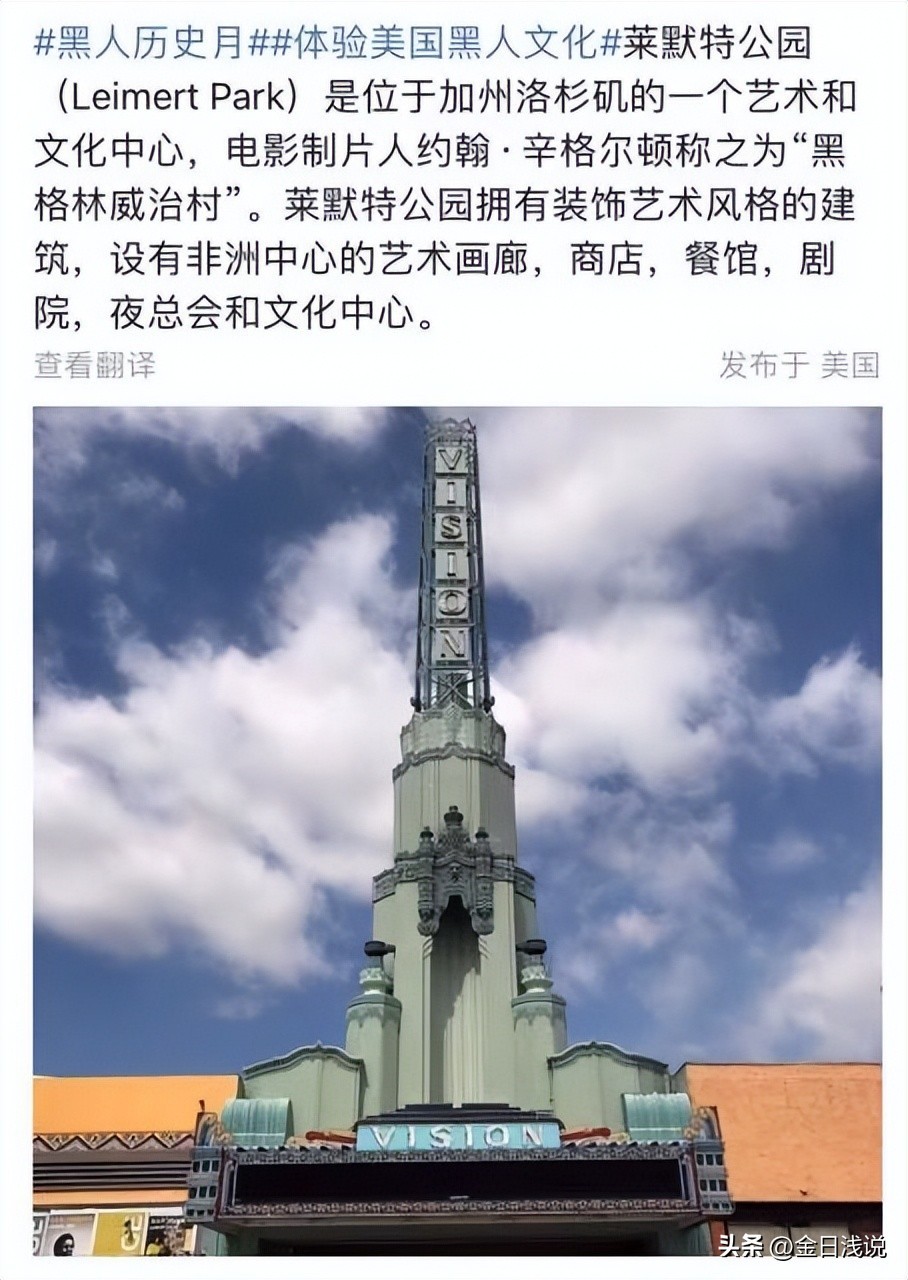
Task: Open the Vision Theatre photo in the post
Action: pyautogui.click(x=457, y=830)
